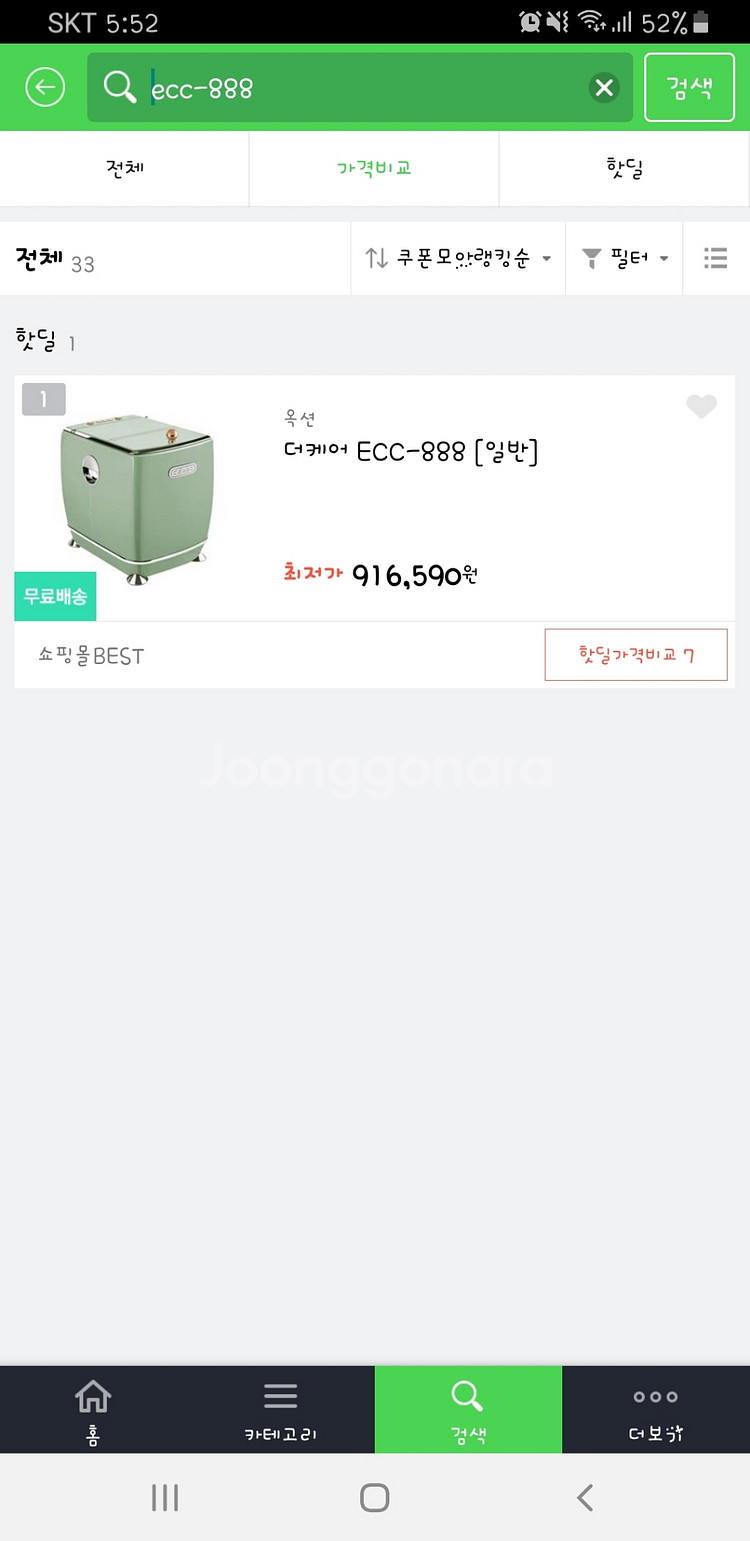
Task: Clear the ecc-888 search text
Action: click(604, 88)
